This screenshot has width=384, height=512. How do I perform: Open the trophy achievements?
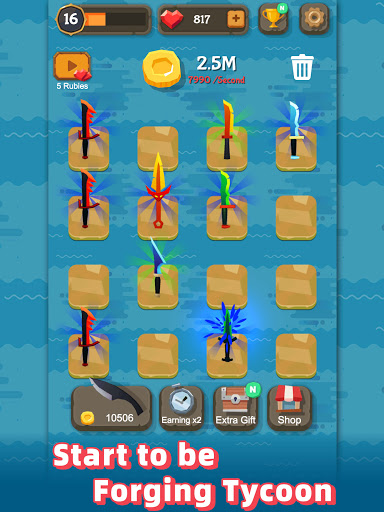273,19
